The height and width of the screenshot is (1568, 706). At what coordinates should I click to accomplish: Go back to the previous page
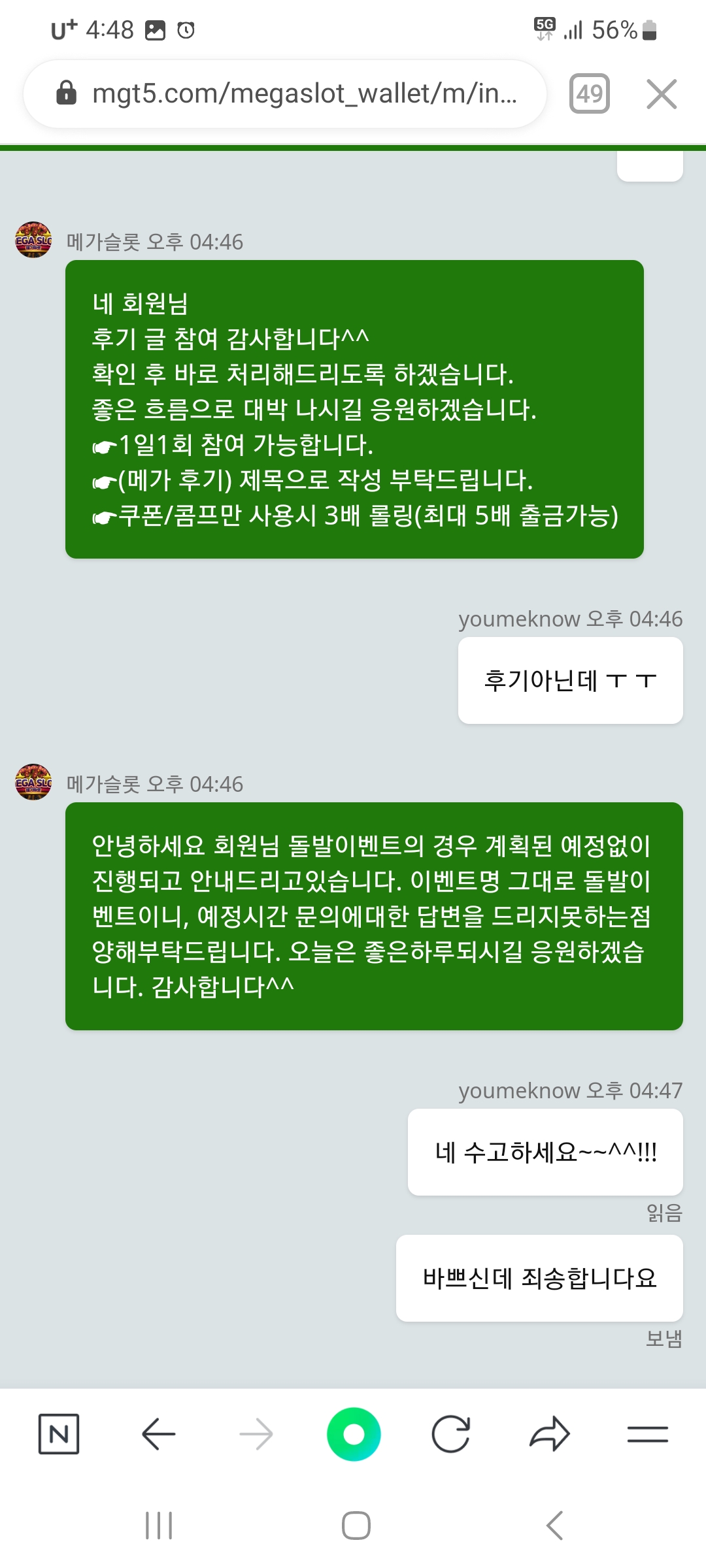158,1434
